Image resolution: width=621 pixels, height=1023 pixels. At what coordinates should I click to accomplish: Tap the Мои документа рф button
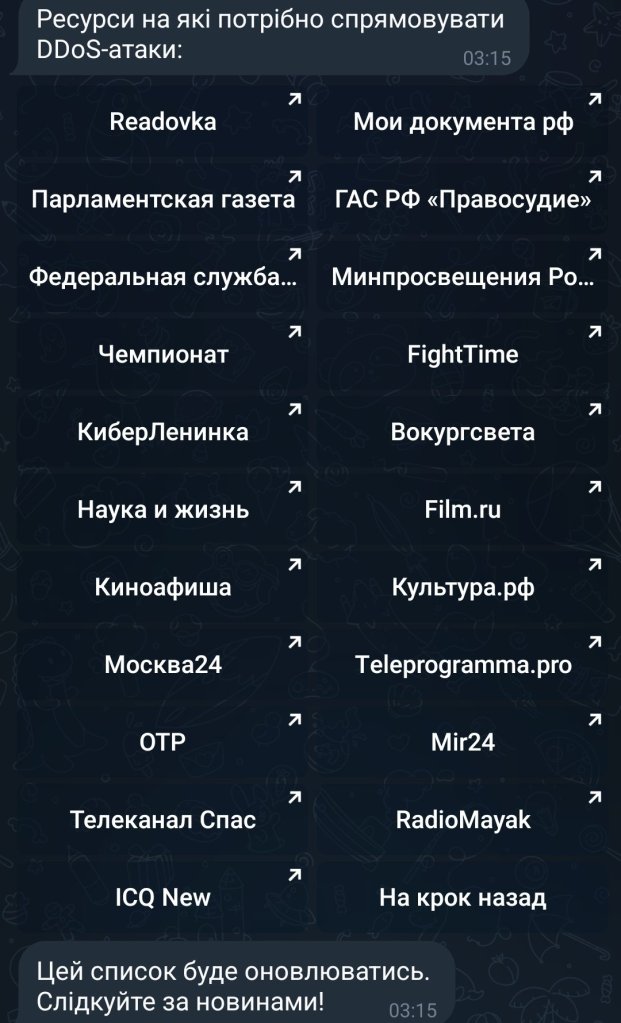pyautogui.click(x=463, y=122)
